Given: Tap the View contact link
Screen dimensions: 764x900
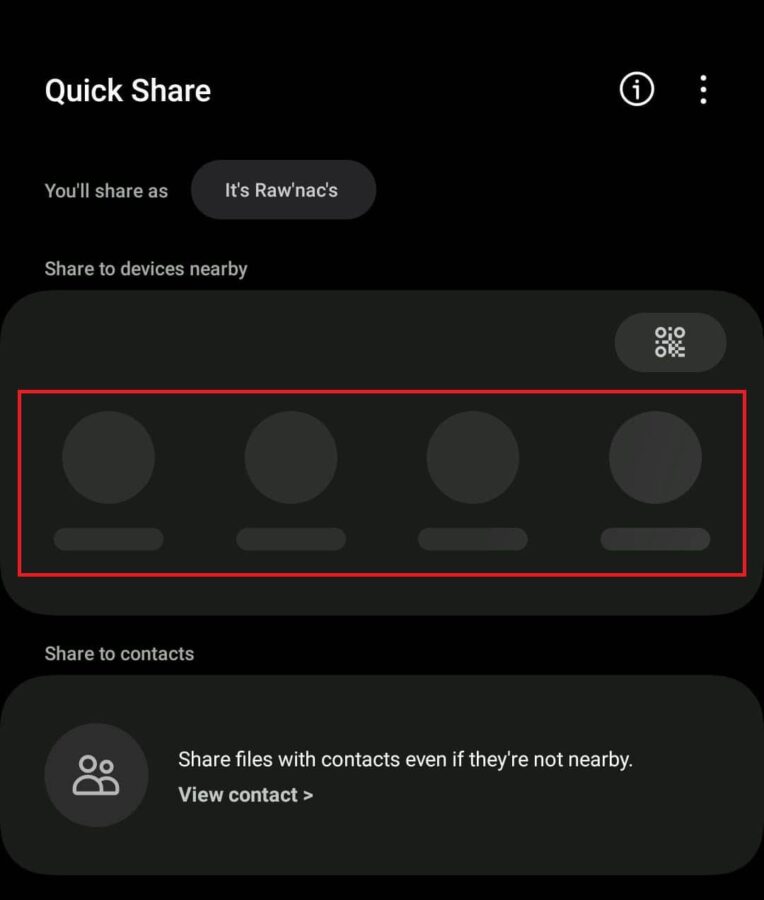Looking at the screenshot, I should [245, 795].
